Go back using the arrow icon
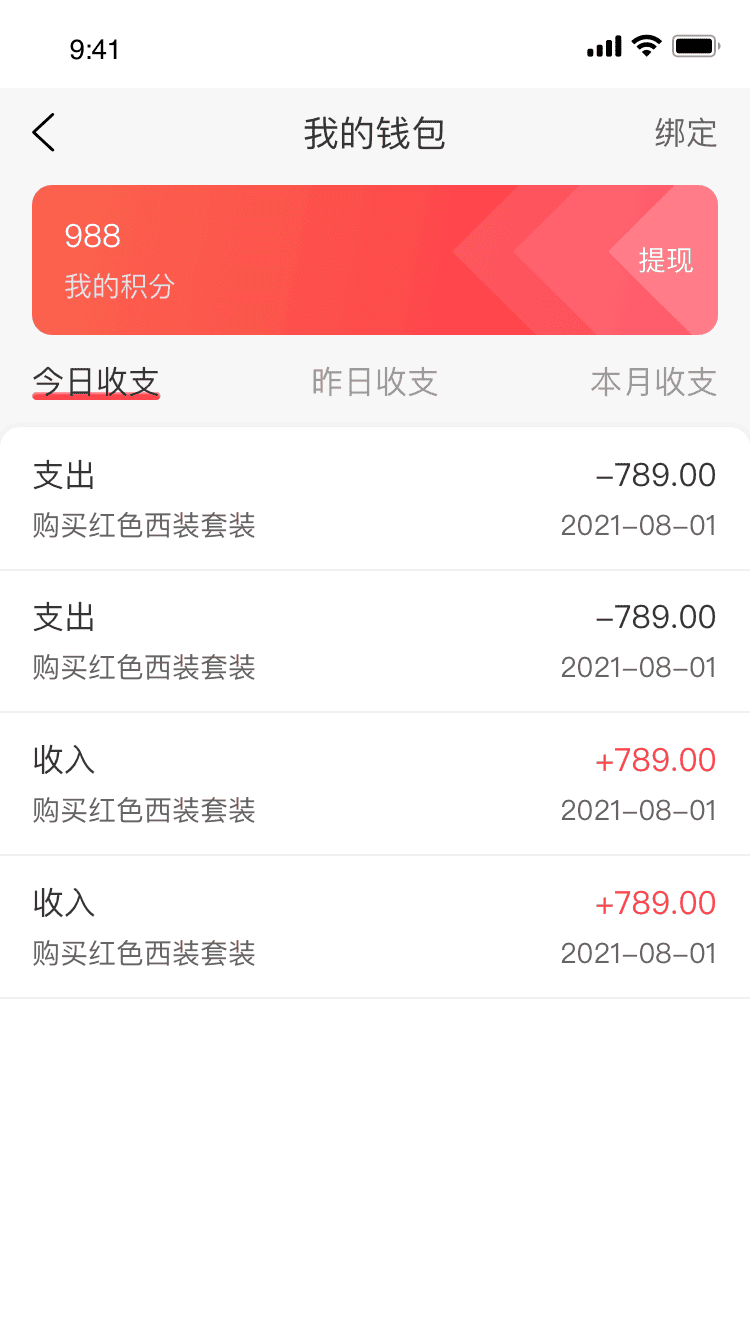The width and height of the screenshot is (750, 1334). tap(43, 133)
